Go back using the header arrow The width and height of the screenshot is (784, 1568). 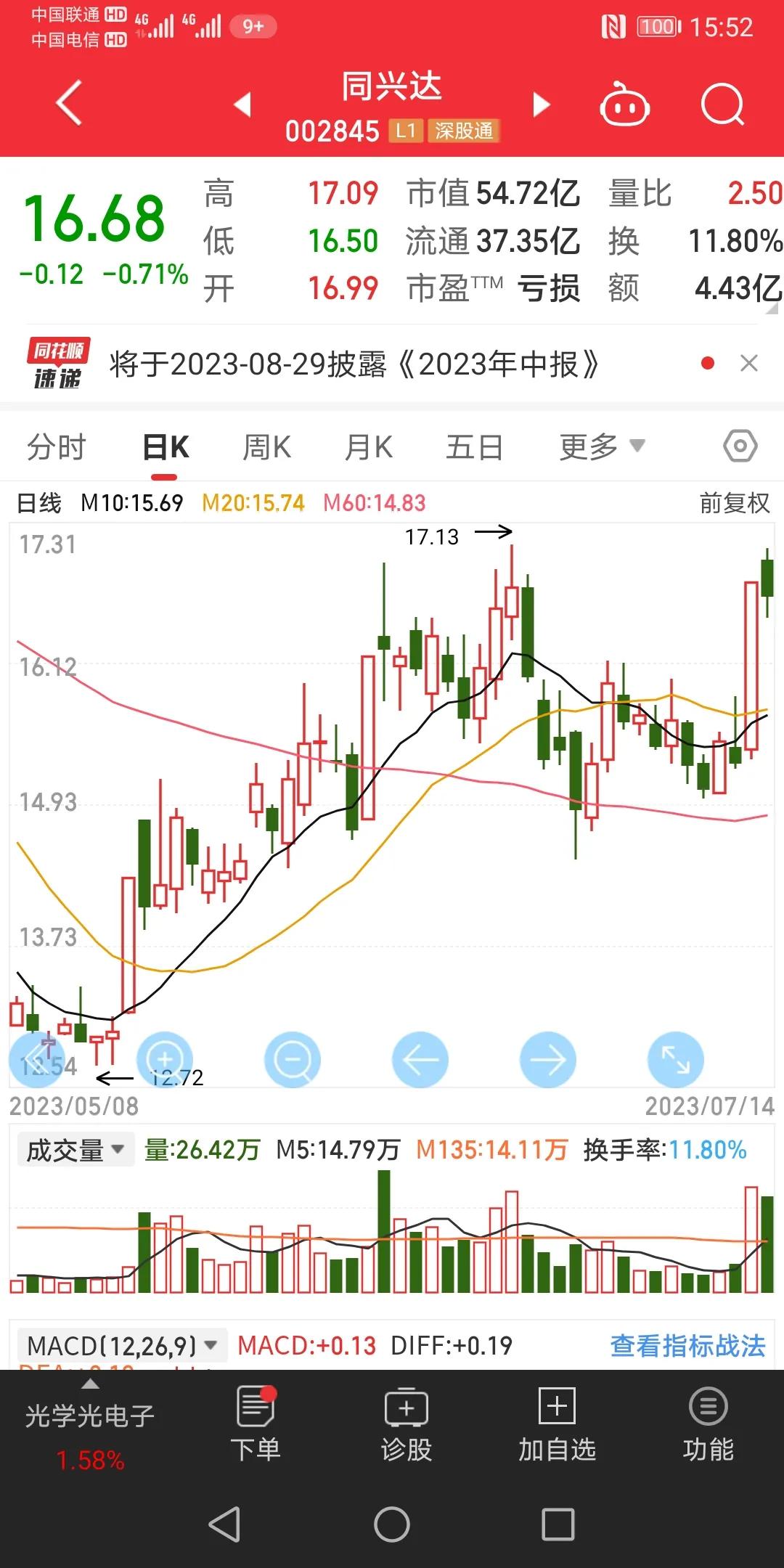tap(69, 104)
